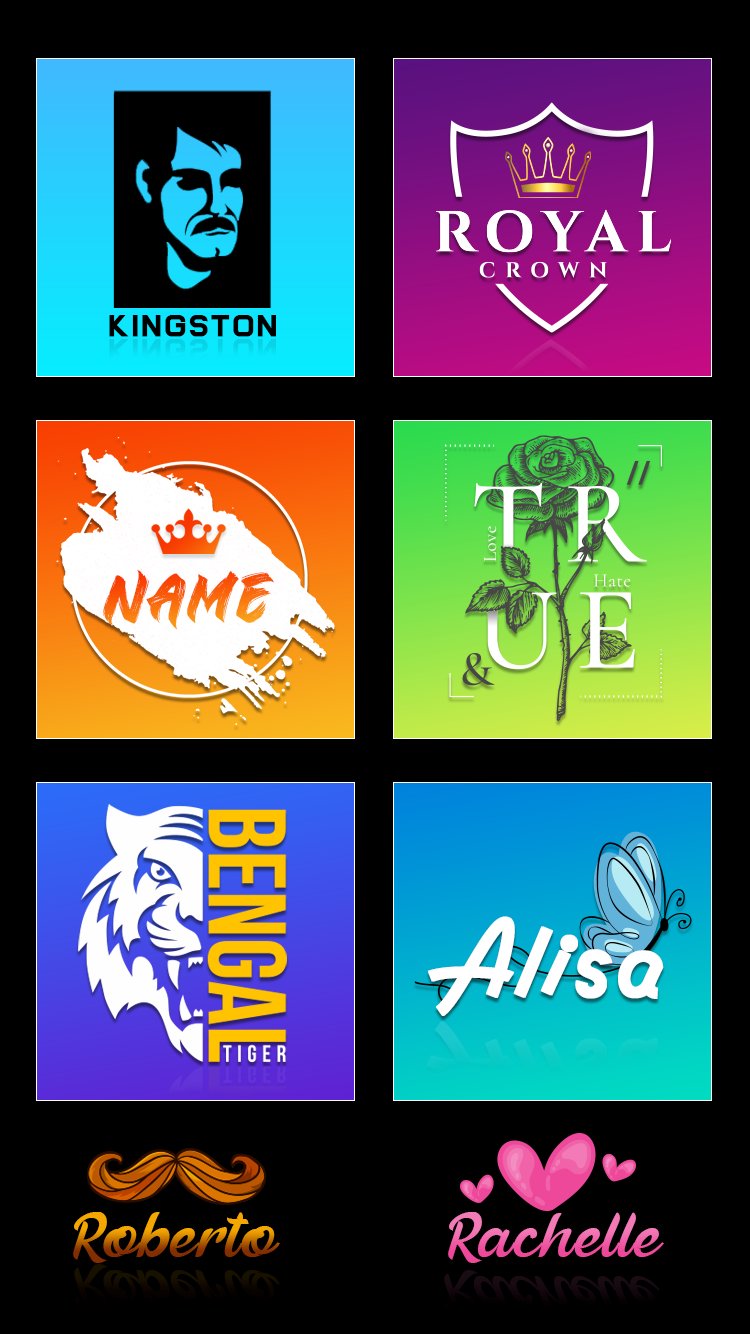Choose the Roberto mustache template
This screenshot has width=750, height=1334.
point(176,1210)
